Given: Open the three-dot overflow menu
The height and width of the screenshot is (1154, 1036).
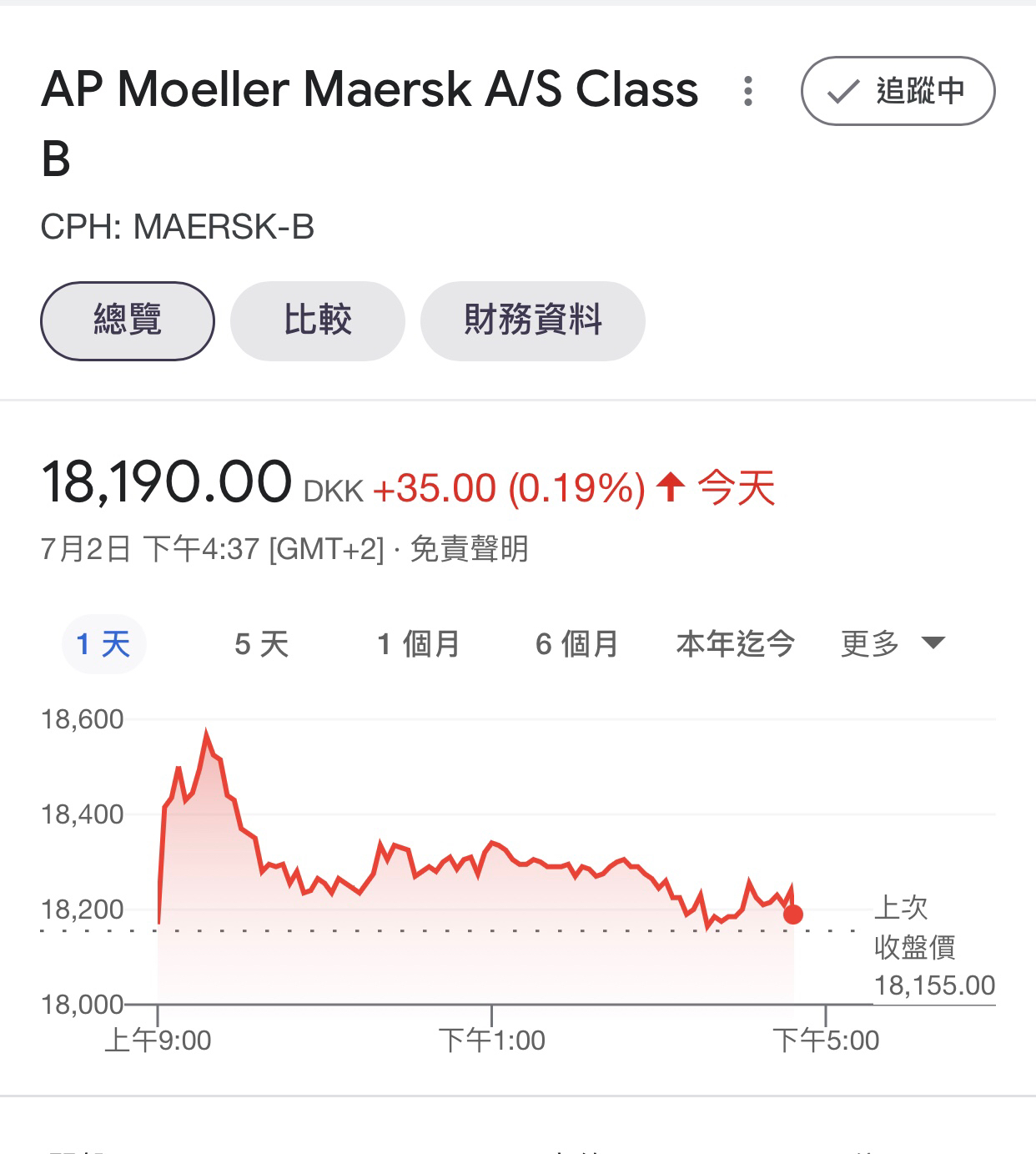Looking at the screenshot, I should coord(748,91).
